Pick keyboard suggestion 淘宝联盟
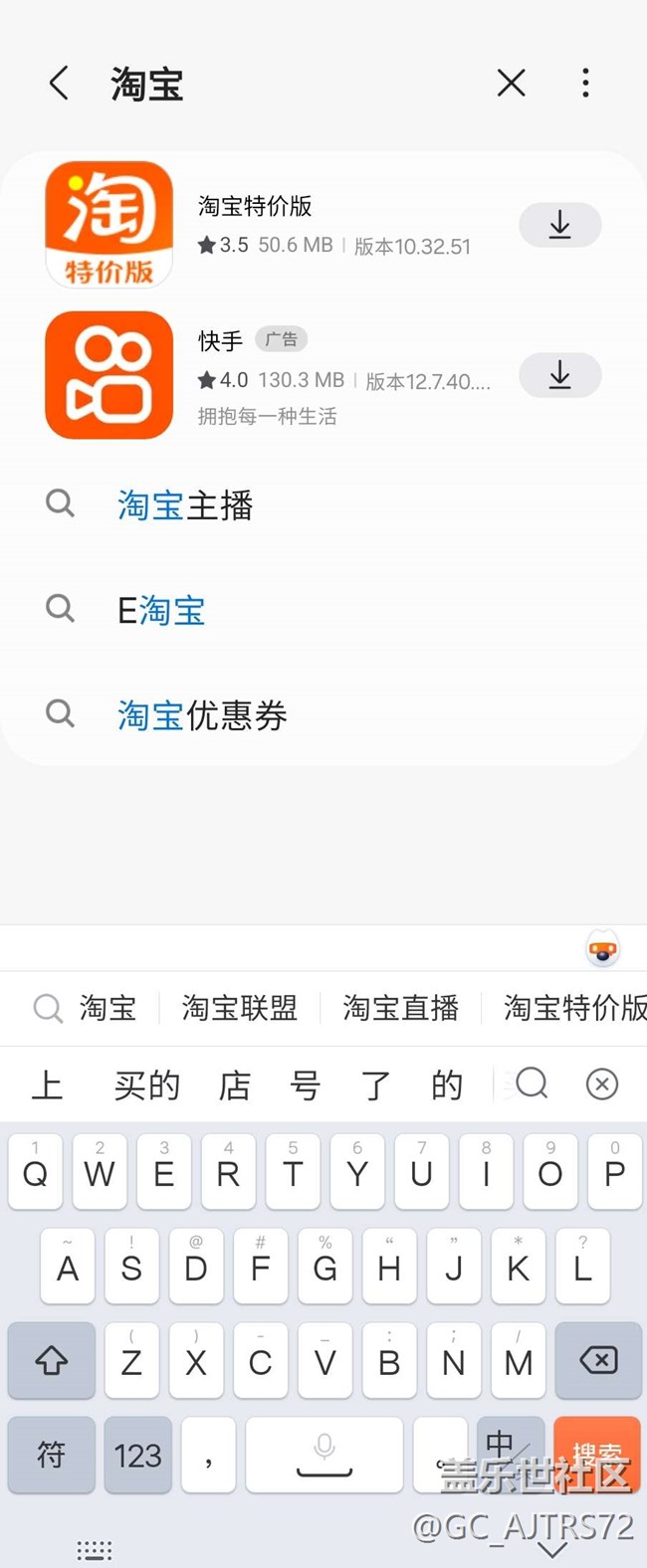This screenshot has height=1568, width=647. tap(239, 1009)
